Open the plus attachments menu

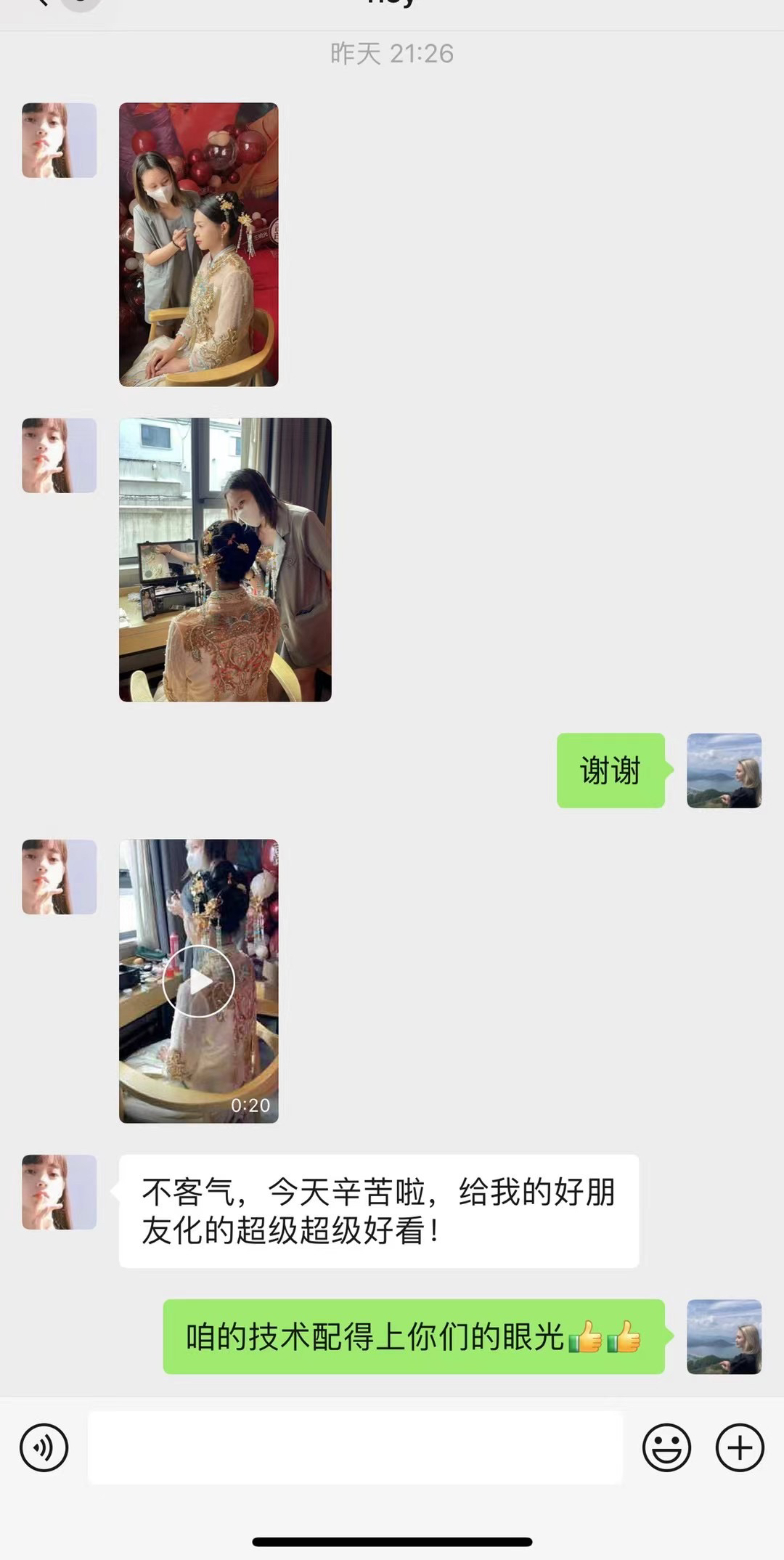pyautogui.click(x=740, y=1447)
